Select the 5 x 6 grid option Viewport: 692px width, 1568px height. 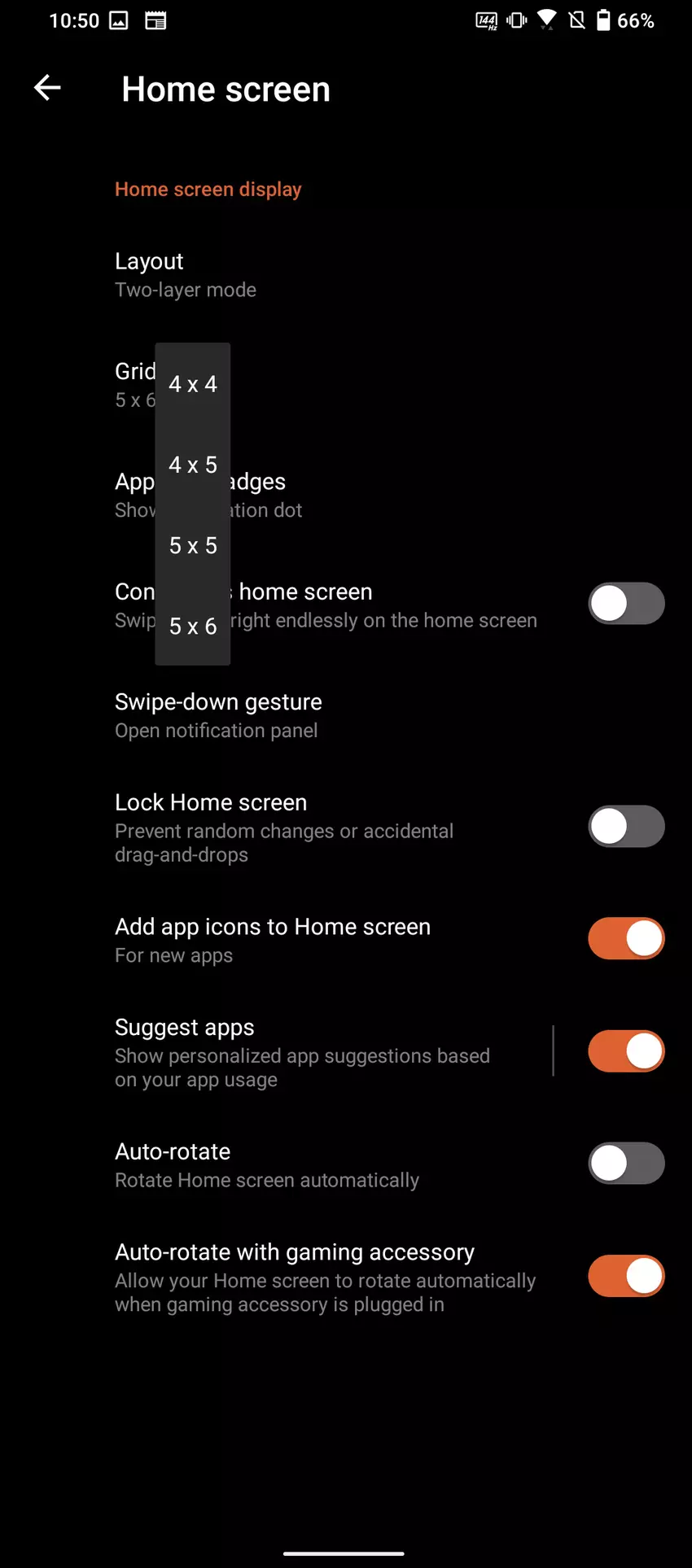pyautogui.click(x=193, y=626)
